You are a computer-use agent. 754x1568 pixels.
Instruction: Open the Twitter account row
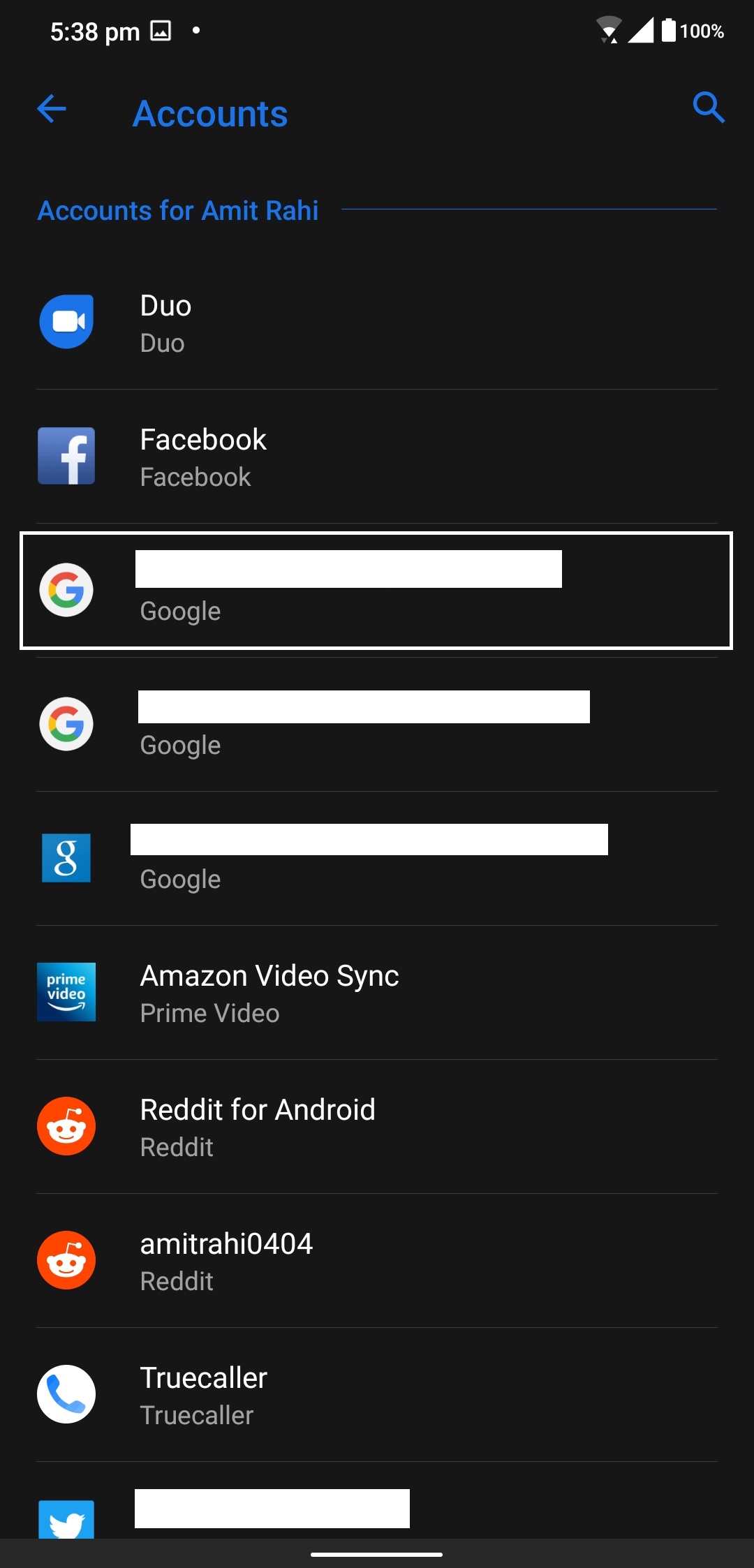point(377,1511)
